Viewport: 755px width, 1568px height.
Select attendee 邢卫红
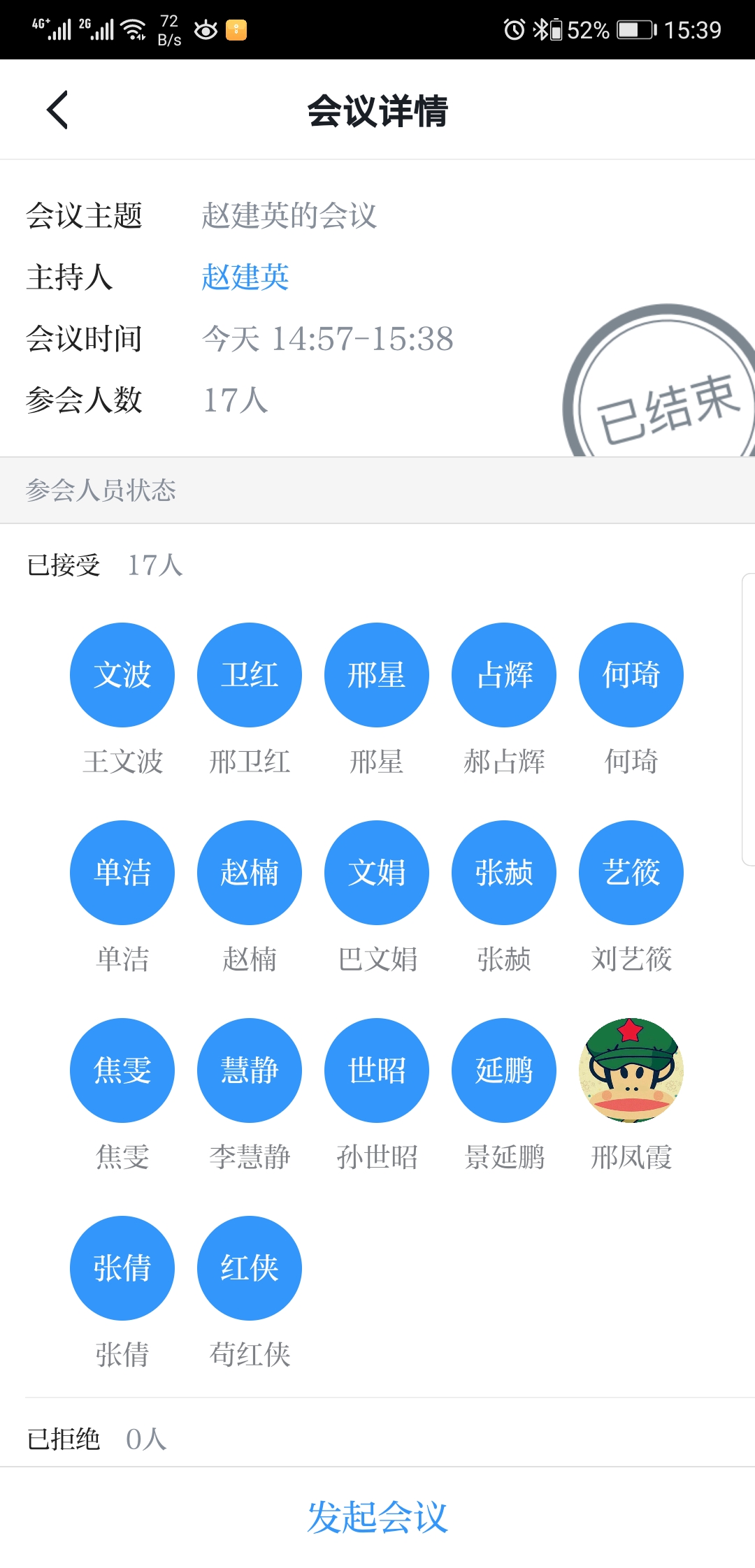click(250, 675)
